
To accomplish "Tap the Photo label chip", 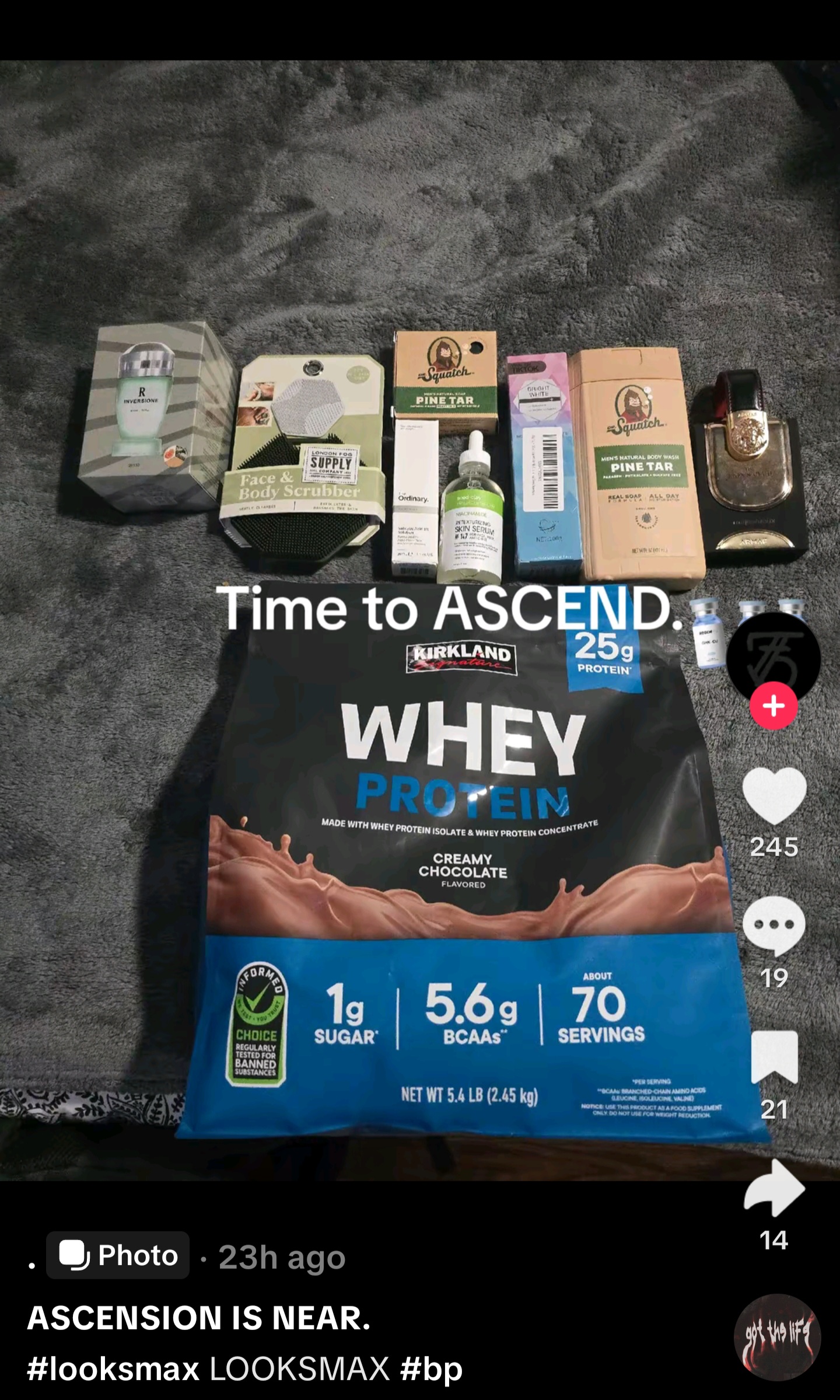I will coord(118,1255).
